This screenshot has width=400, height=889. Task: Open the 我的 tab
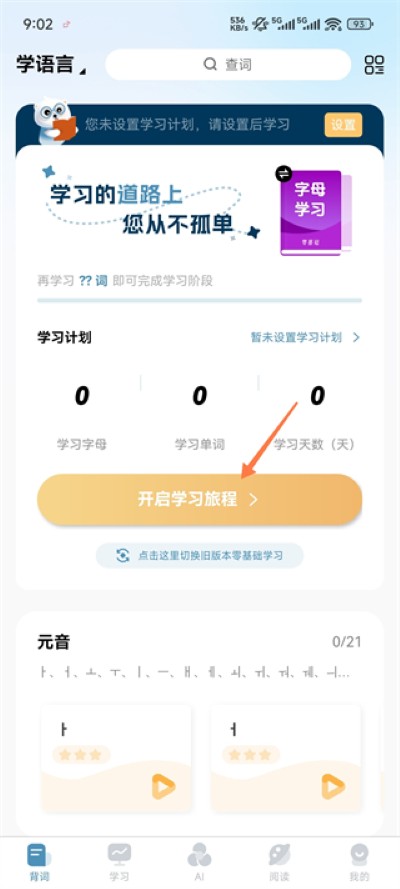pos(359,862)
